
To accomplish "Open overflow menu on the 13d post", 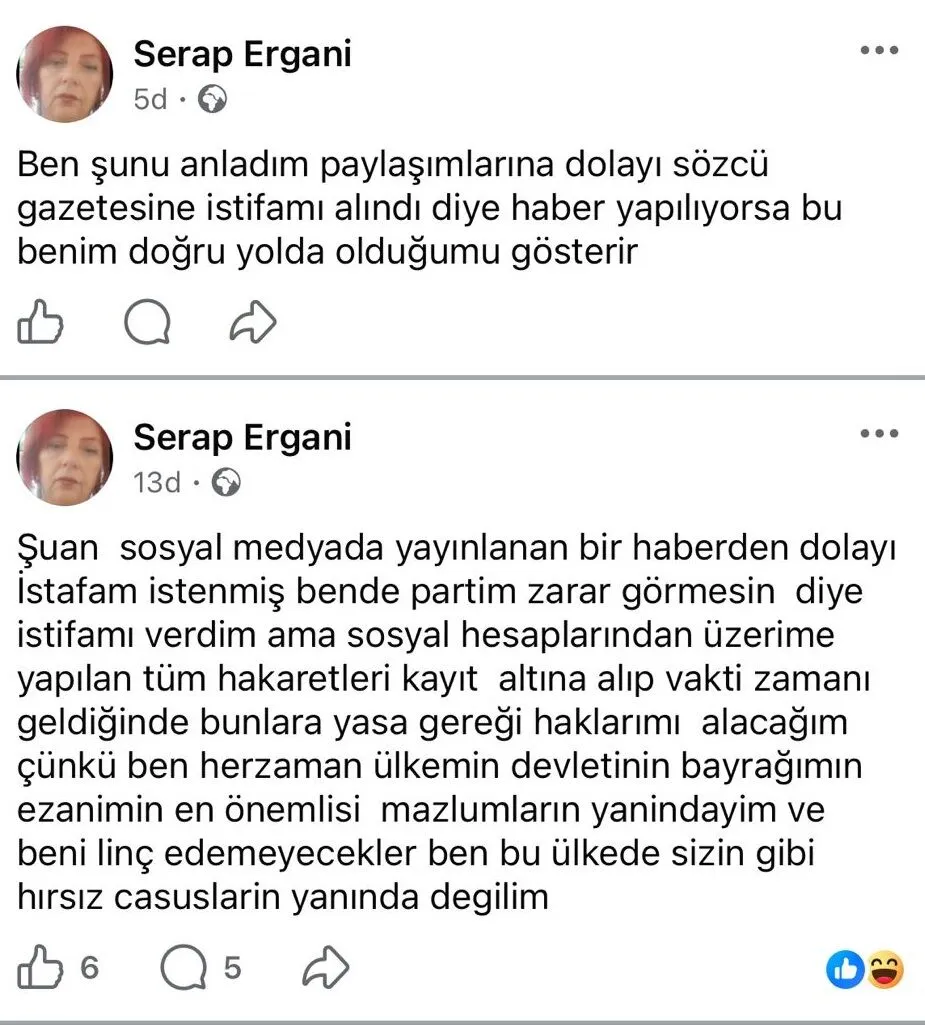I will click(879, 434).
